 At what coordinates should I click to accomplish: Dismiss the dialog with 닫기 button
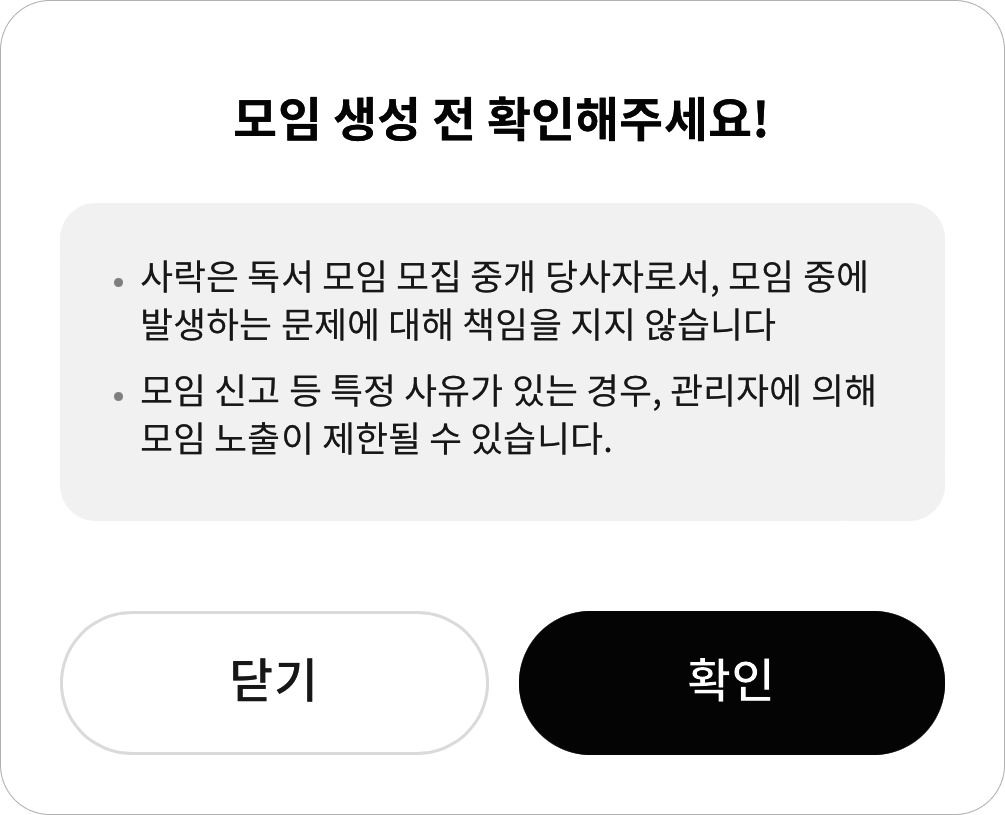coord(274,682)
